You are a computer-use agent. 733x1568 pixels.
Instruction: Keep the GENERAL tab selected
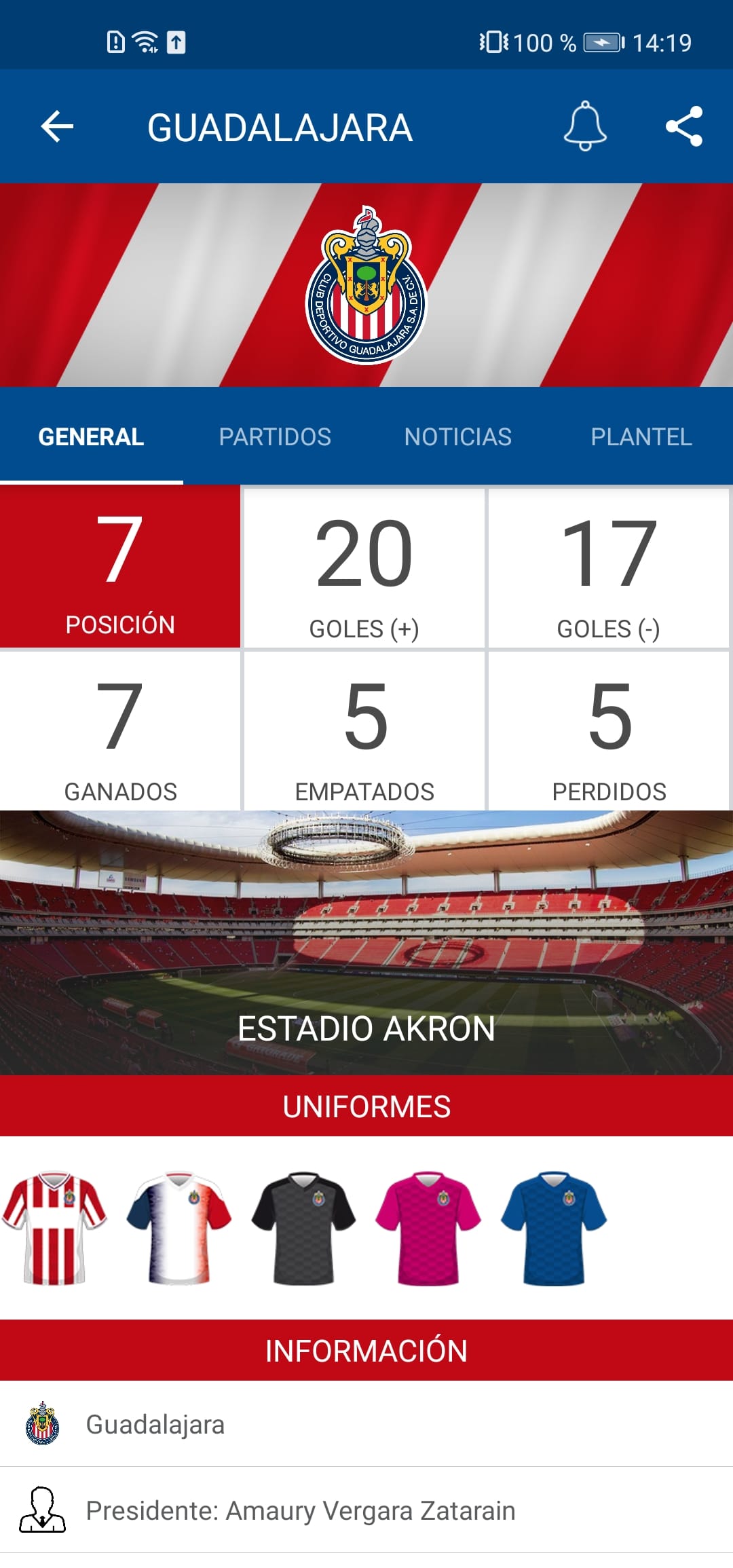[91, 436]
